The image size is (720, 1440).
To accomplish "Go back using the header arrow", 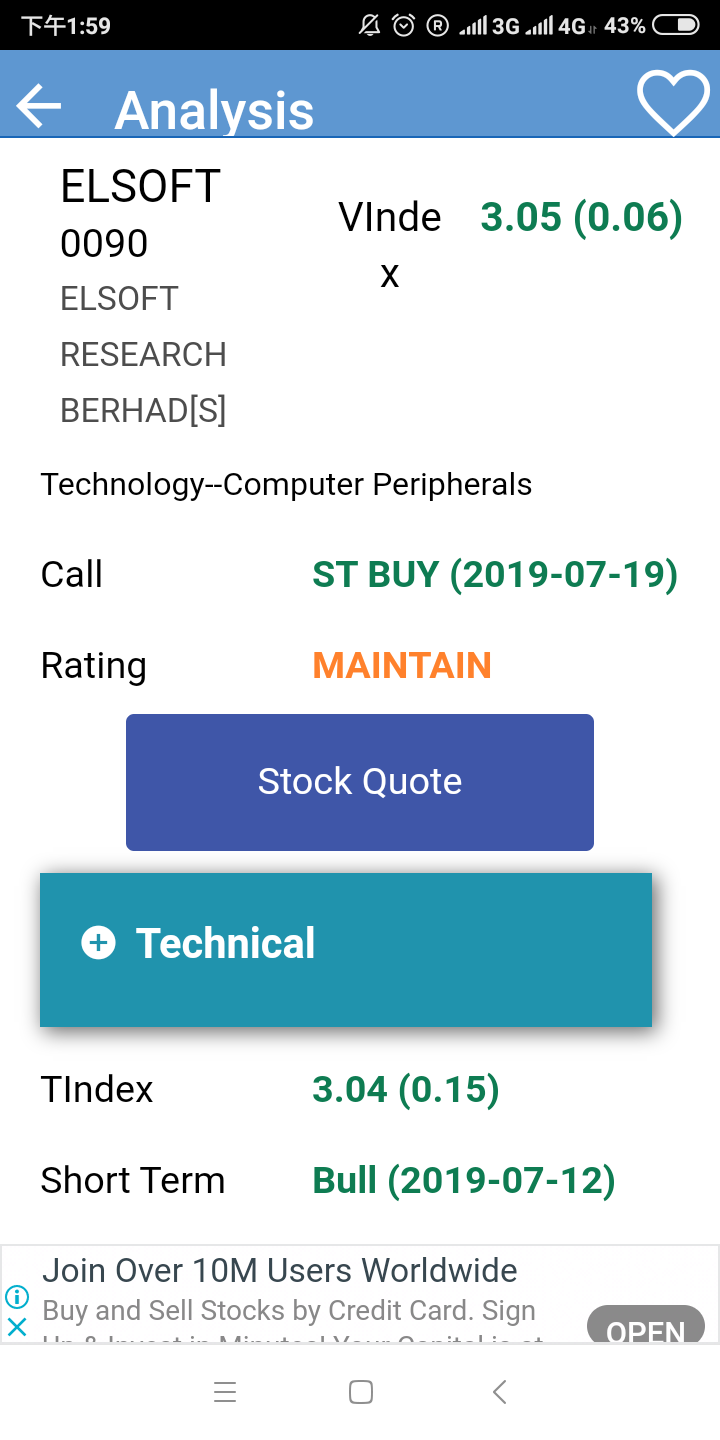I will click(39, 106).
